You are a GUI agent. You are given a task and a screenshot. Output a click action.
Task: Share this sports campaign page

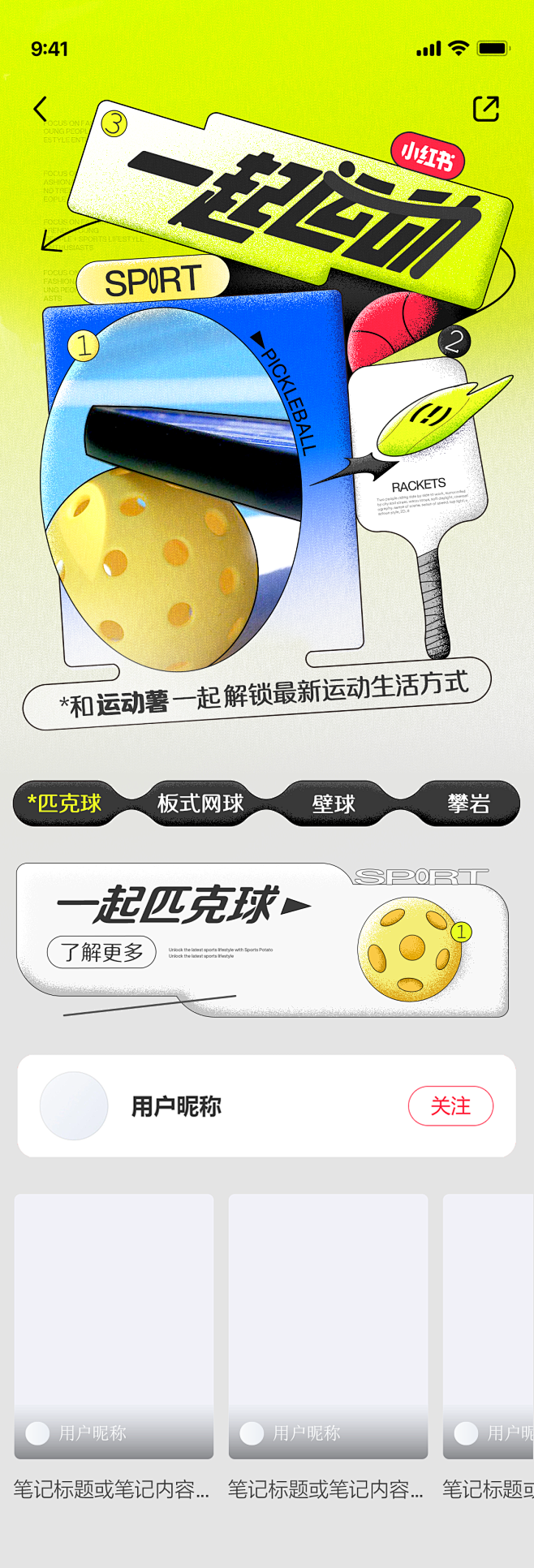pyautogui.click(x=485, y=109)
